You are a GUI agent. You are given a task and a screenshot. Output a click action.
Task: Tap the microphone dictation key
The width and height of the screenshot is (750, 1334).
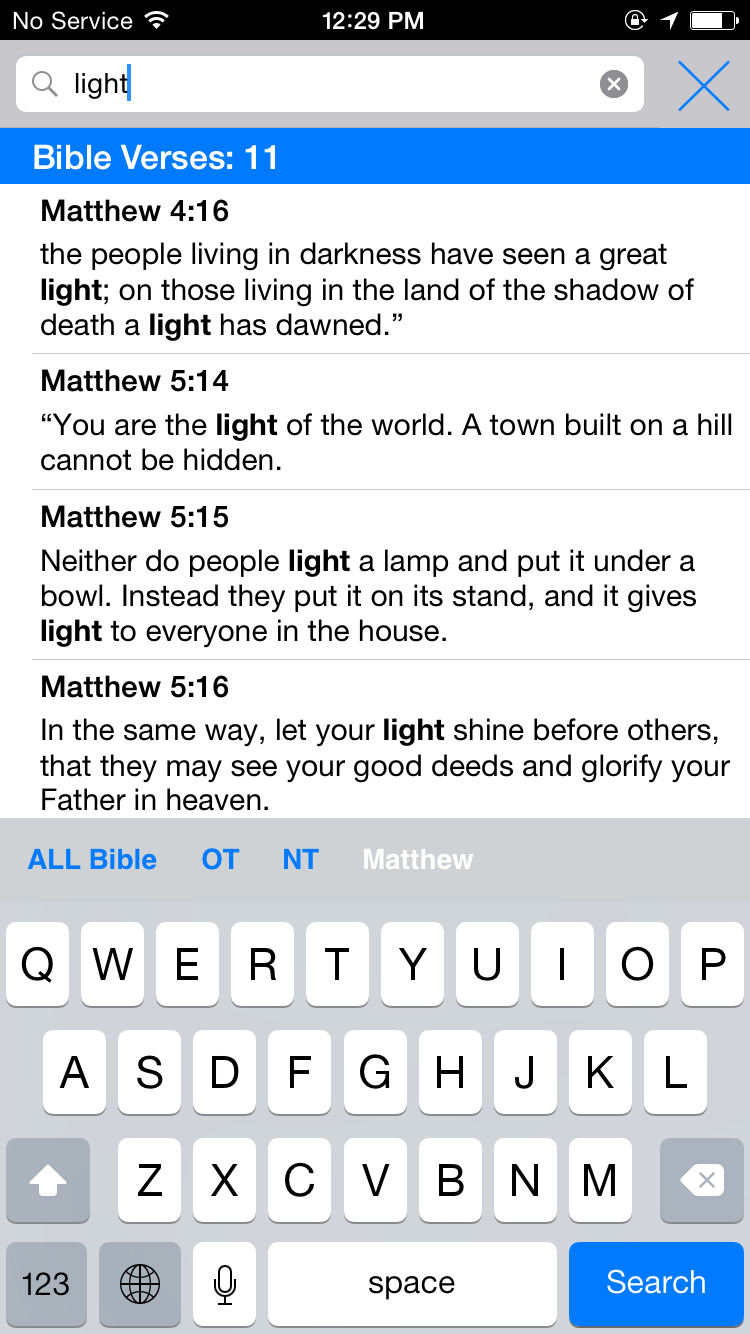pos(225,1283)
